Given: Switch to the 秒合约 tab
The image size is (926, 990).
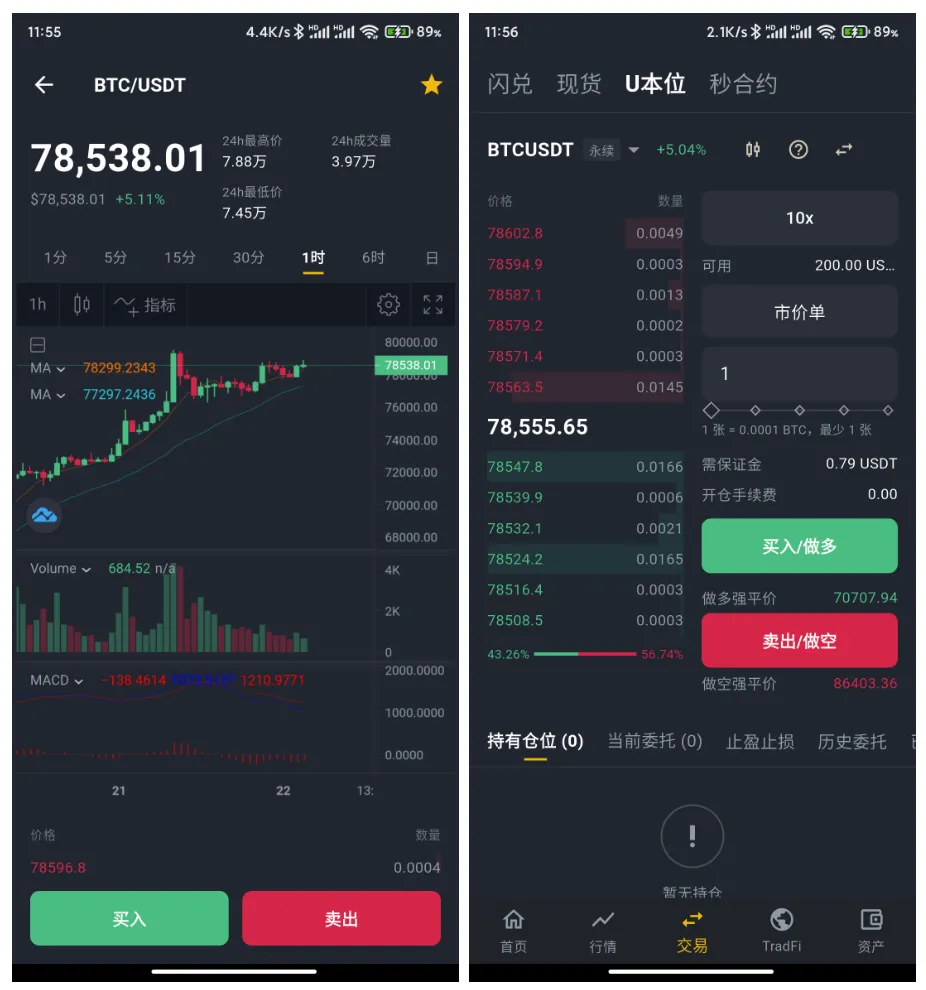Looking at the screenshot, I should [743, 84].
